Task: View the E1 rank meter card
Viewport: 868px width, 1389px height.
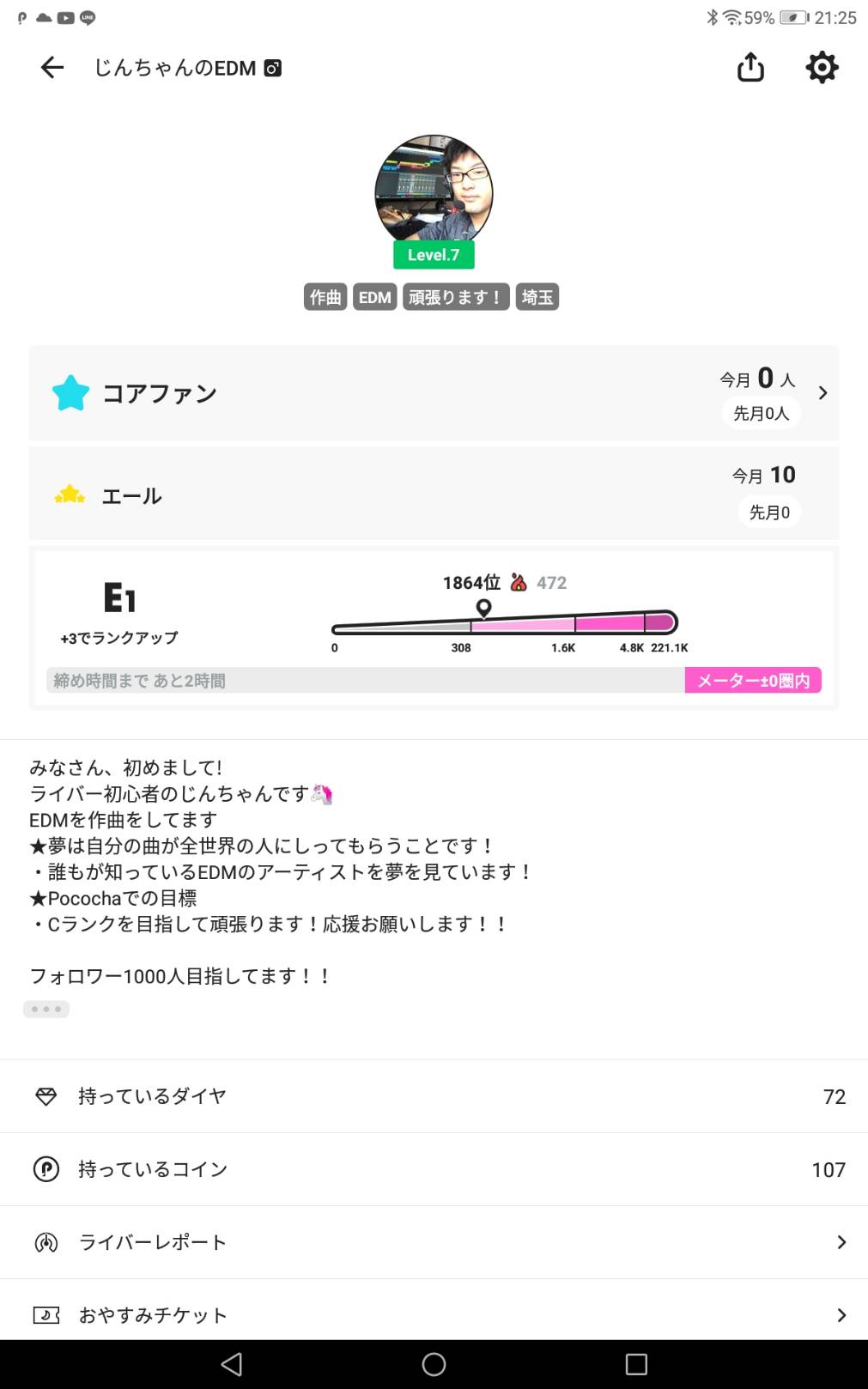Action: [x=434, y=628]
